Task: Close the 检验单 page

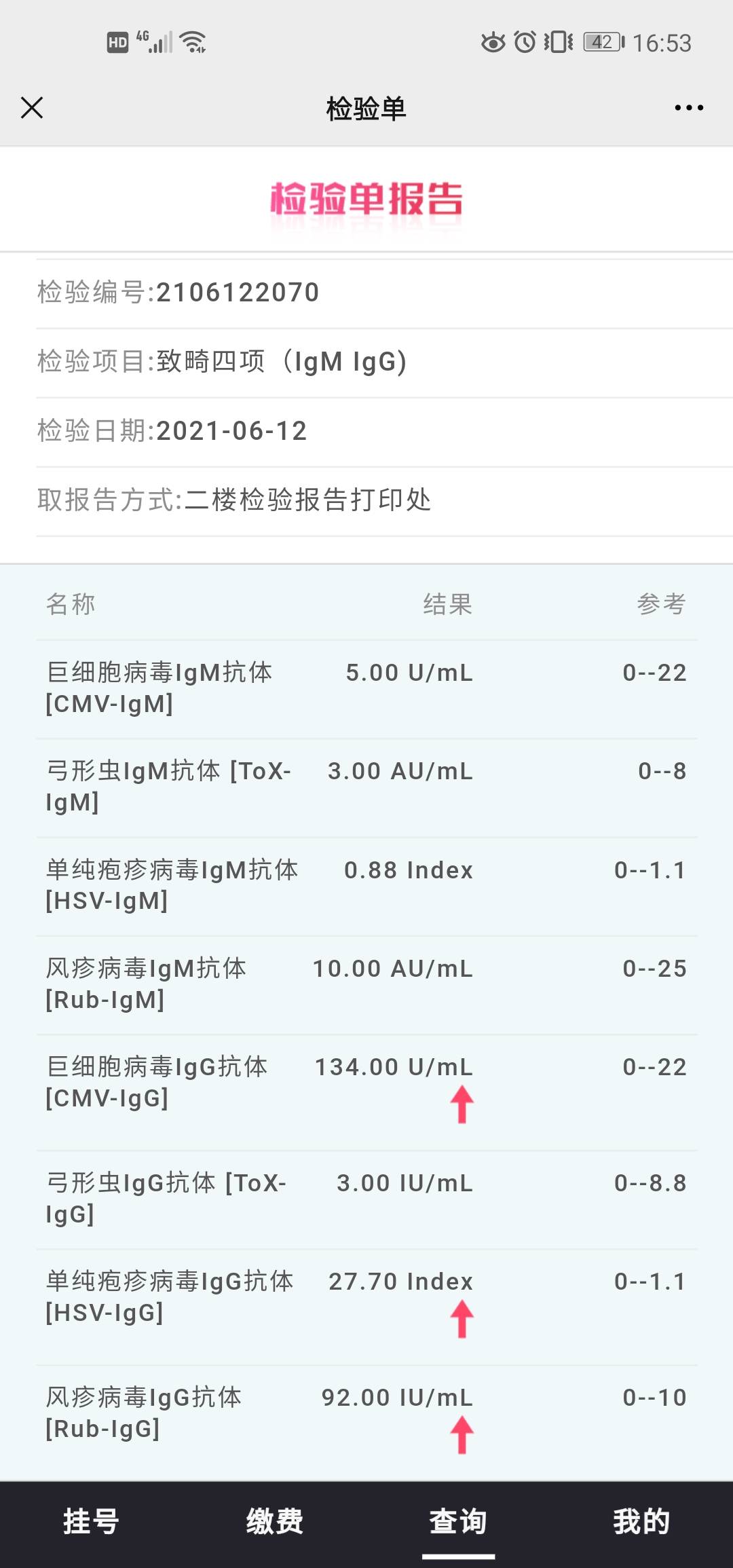Action: tap(32, 107)
